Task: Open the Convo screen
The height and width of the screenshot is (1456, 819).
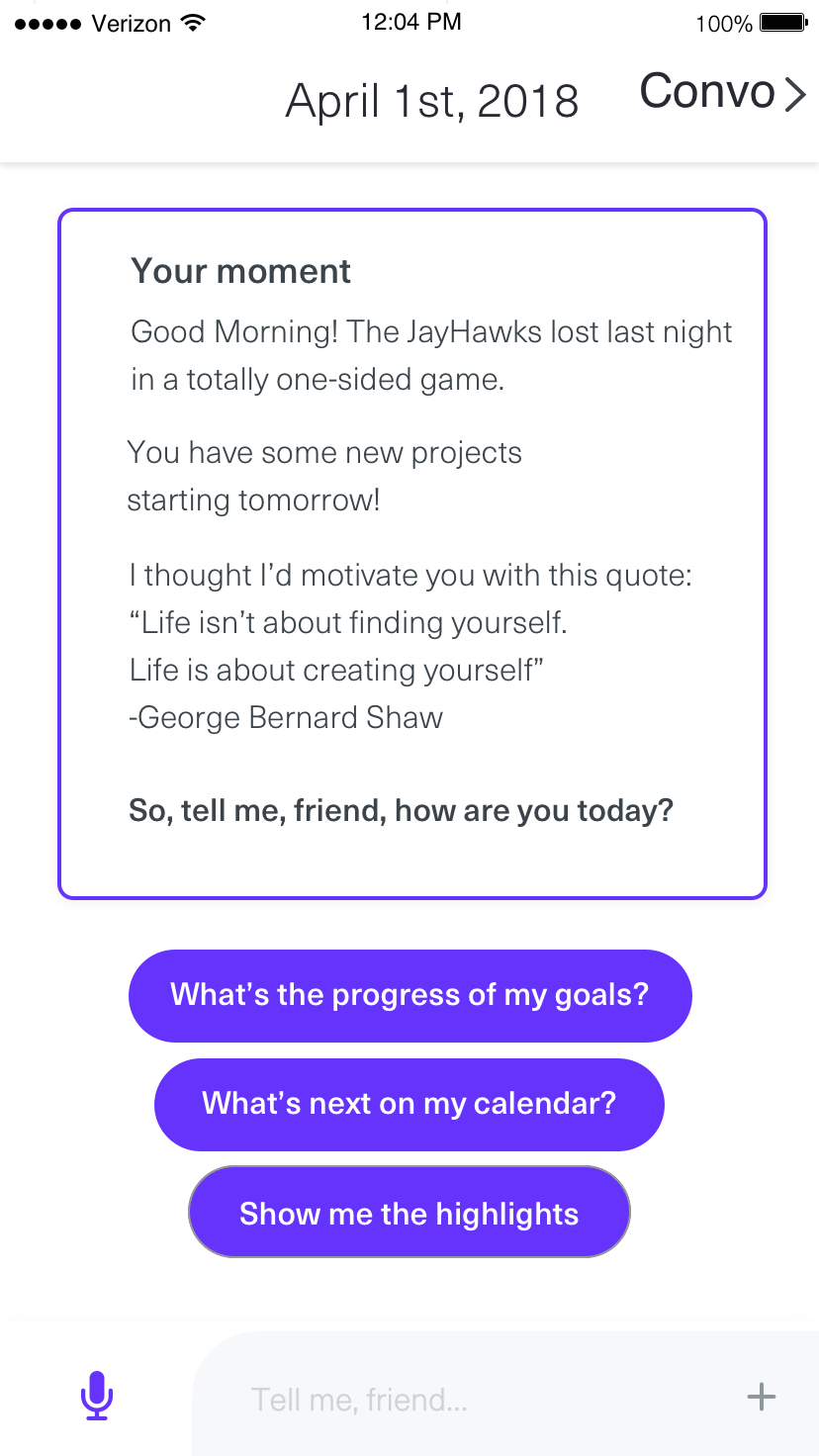Action: [723, 93]
